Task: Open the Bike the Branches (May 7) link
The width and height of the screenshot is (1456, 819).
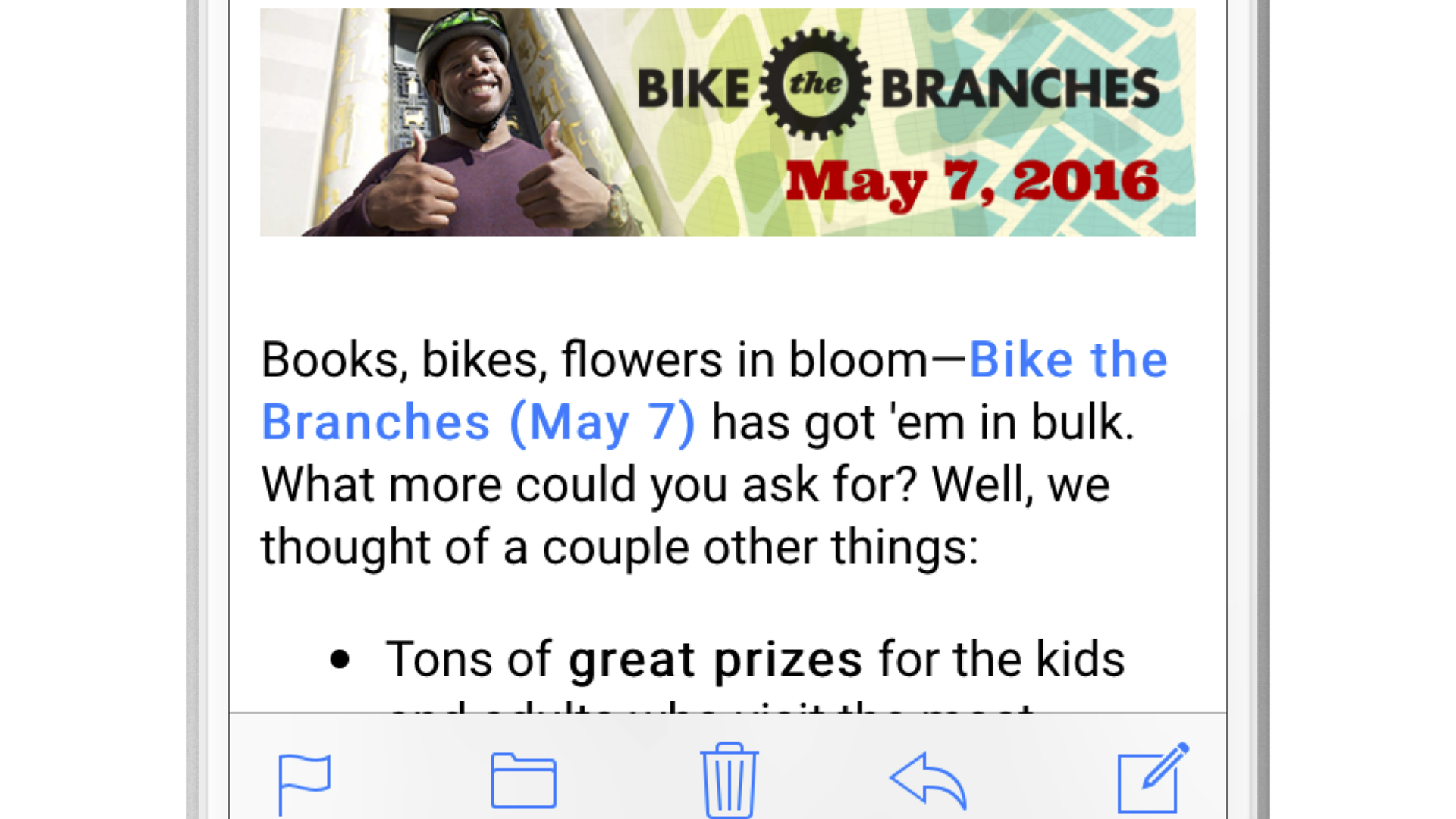Action: tap(478, 422)
